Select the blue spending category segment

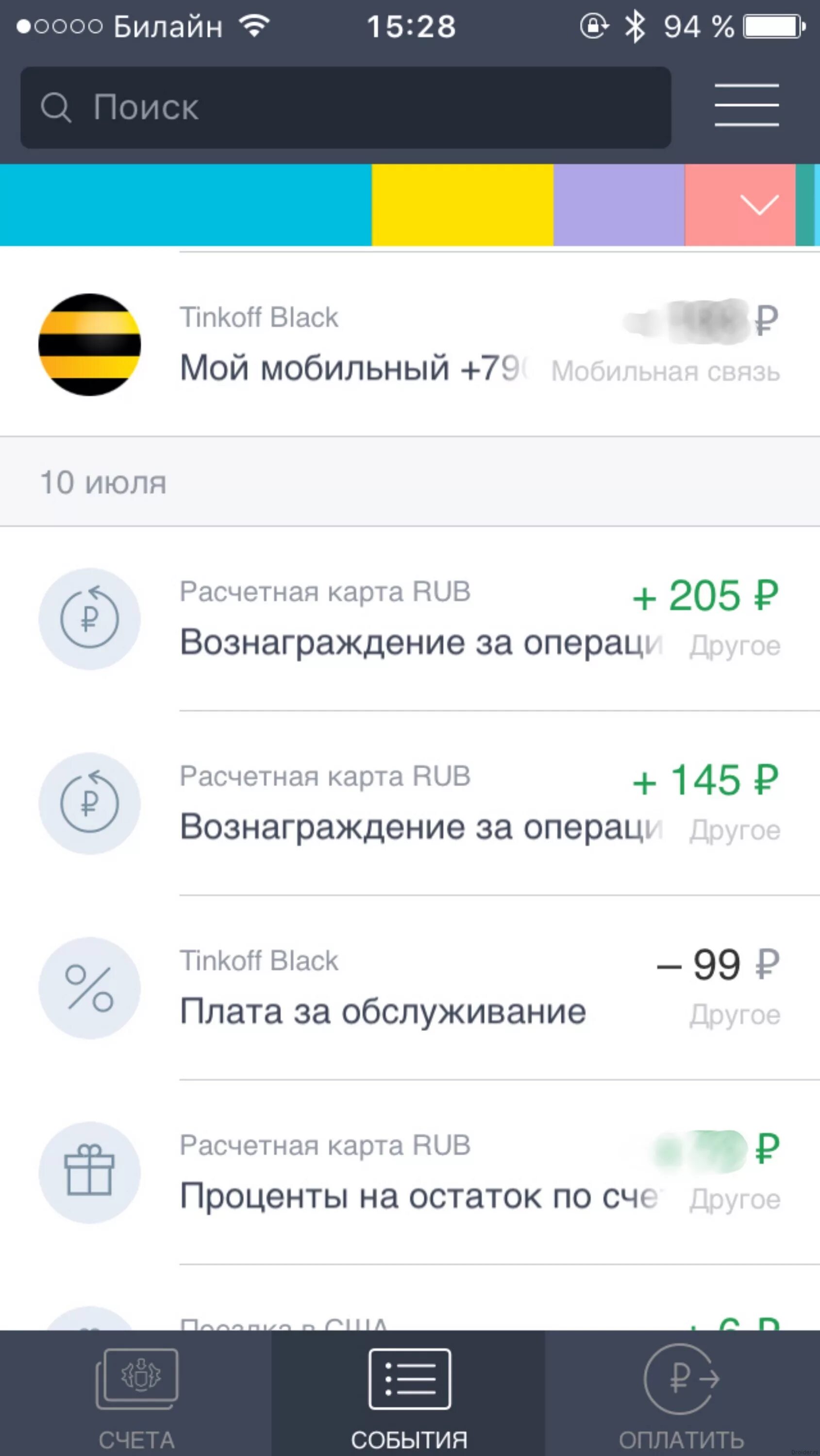pos(185,205)
